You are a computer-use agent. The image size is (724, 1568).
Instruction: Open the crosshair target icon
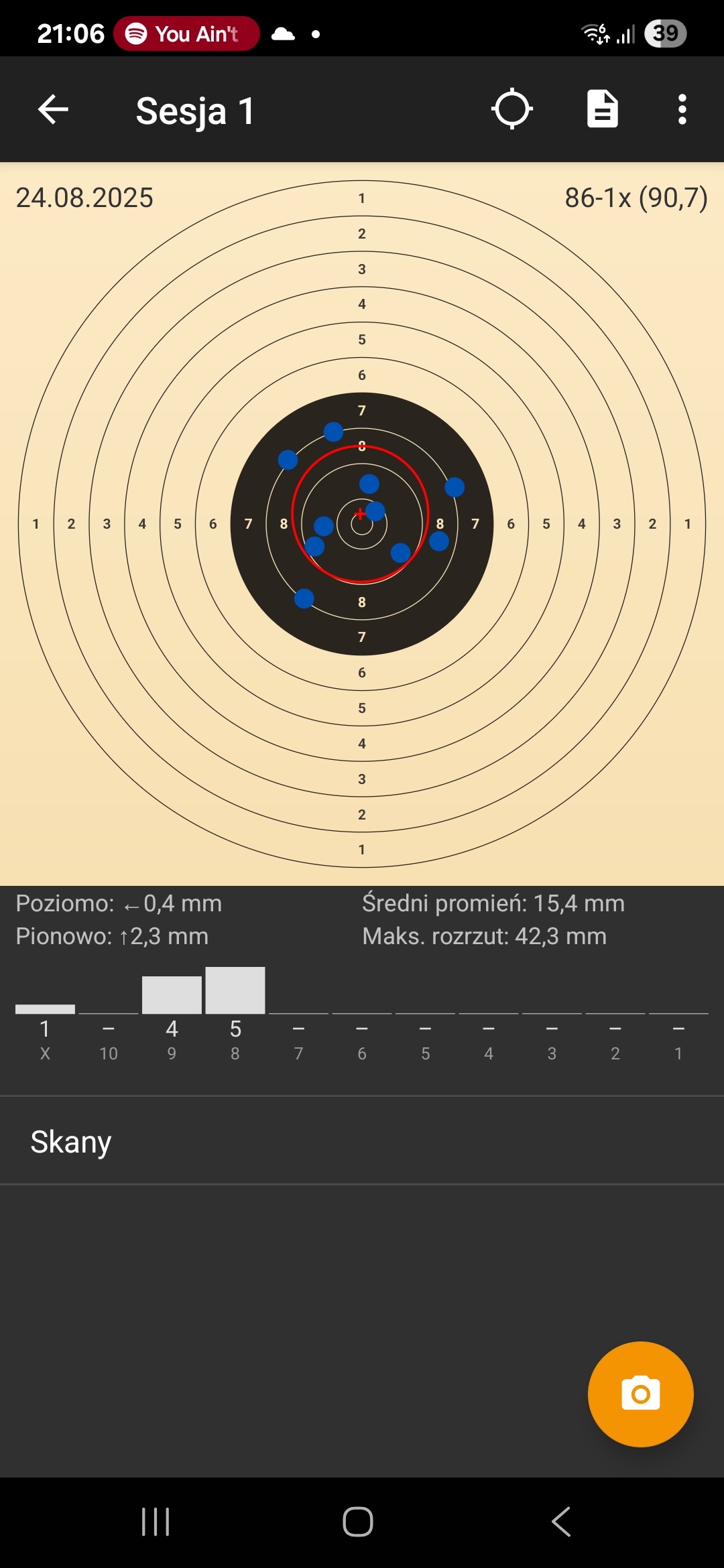tap(512, 109)
